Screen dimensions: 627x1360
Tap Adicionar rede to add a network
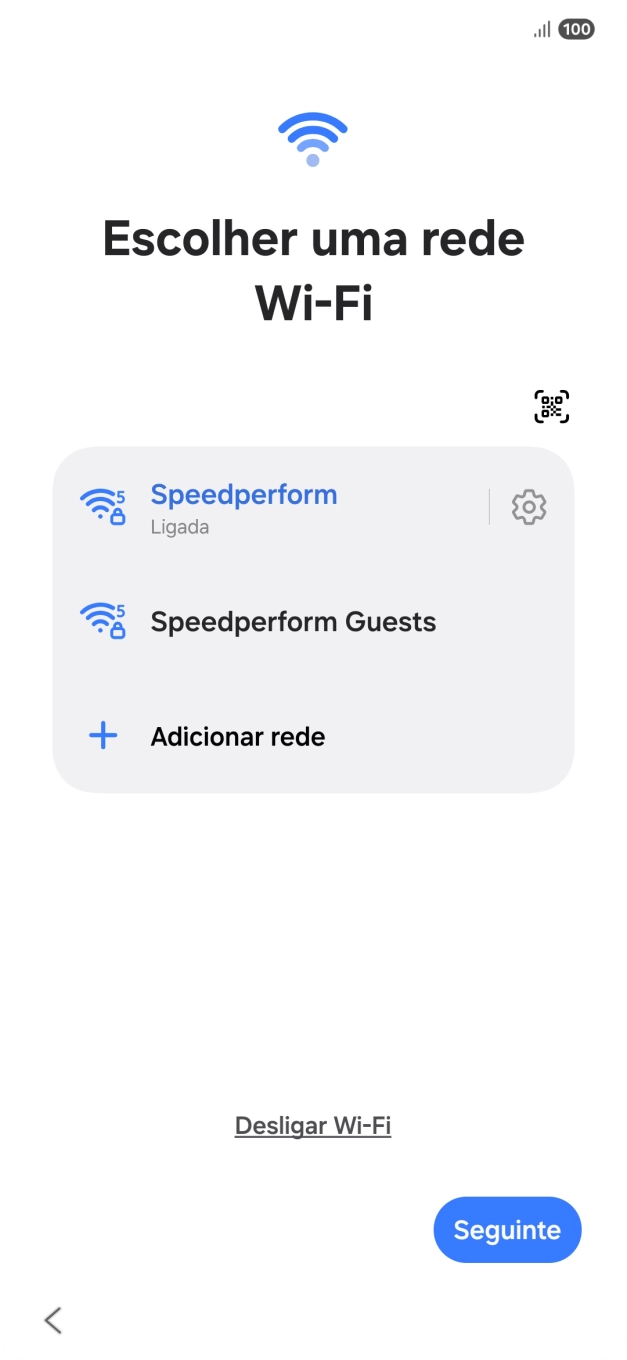pyautogui.click(x=238, y=737)
